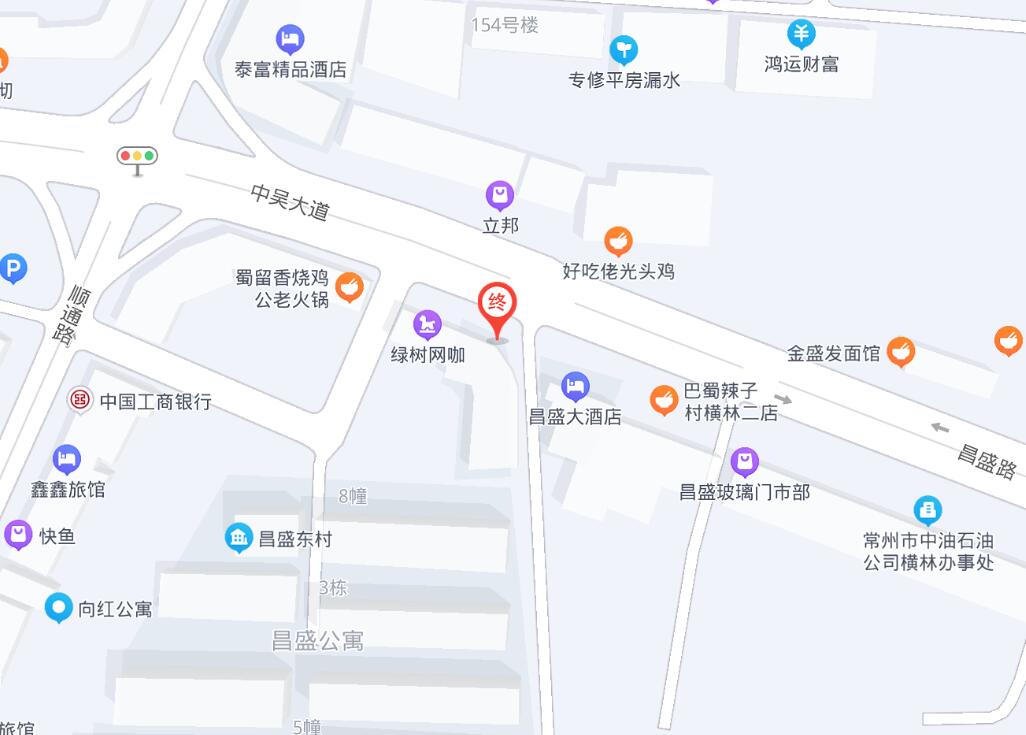Open the 常州市中油石油公司横林办事处 marker

click(928, 511)
